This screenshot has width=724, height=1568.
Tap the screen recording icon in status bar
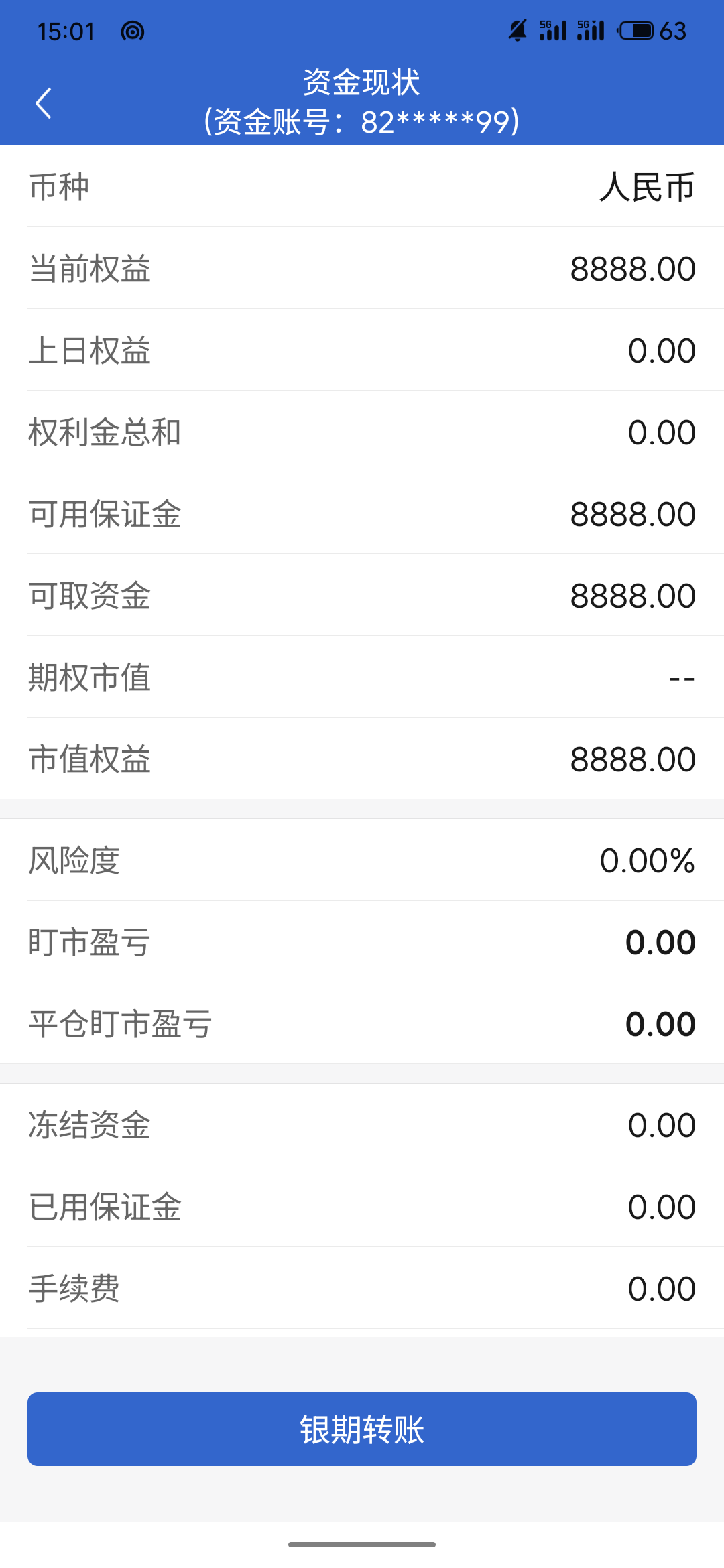coord(131,30)
